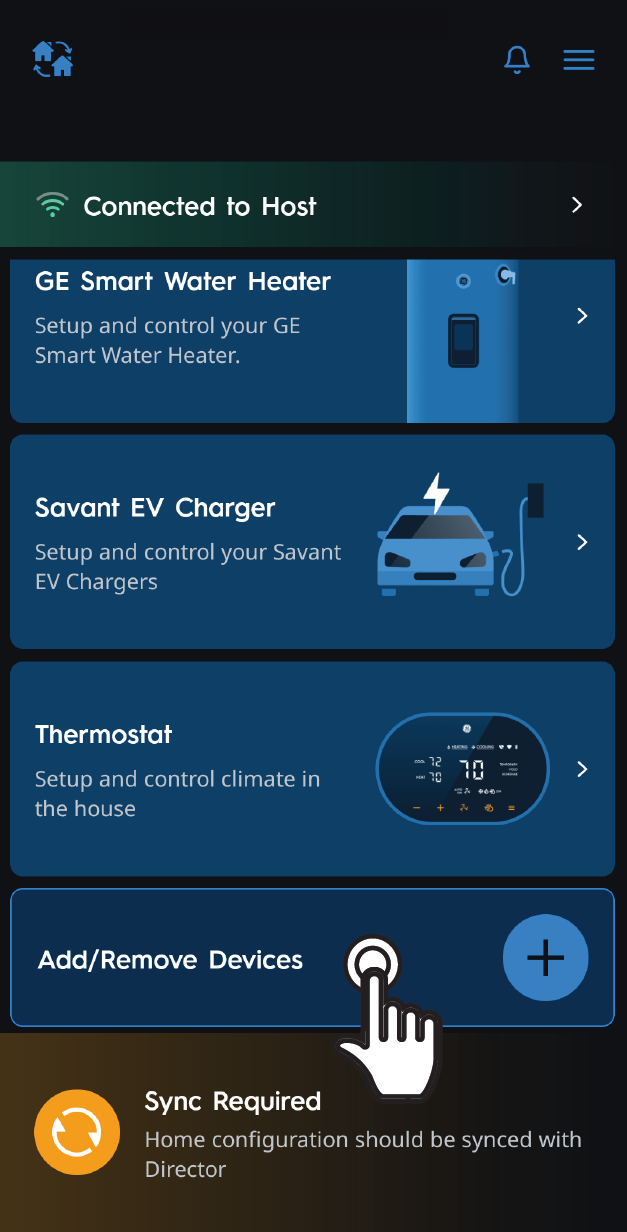Open the Connected to Host status row
Viewport: 627px width, 1232px height.
[312, 206]
